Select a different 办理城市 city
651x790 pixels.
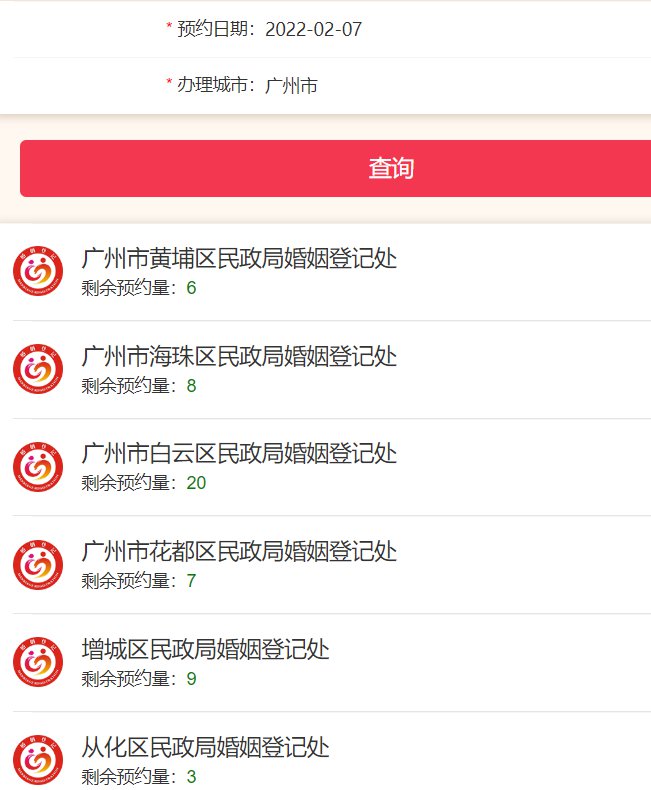coord(292,86)
